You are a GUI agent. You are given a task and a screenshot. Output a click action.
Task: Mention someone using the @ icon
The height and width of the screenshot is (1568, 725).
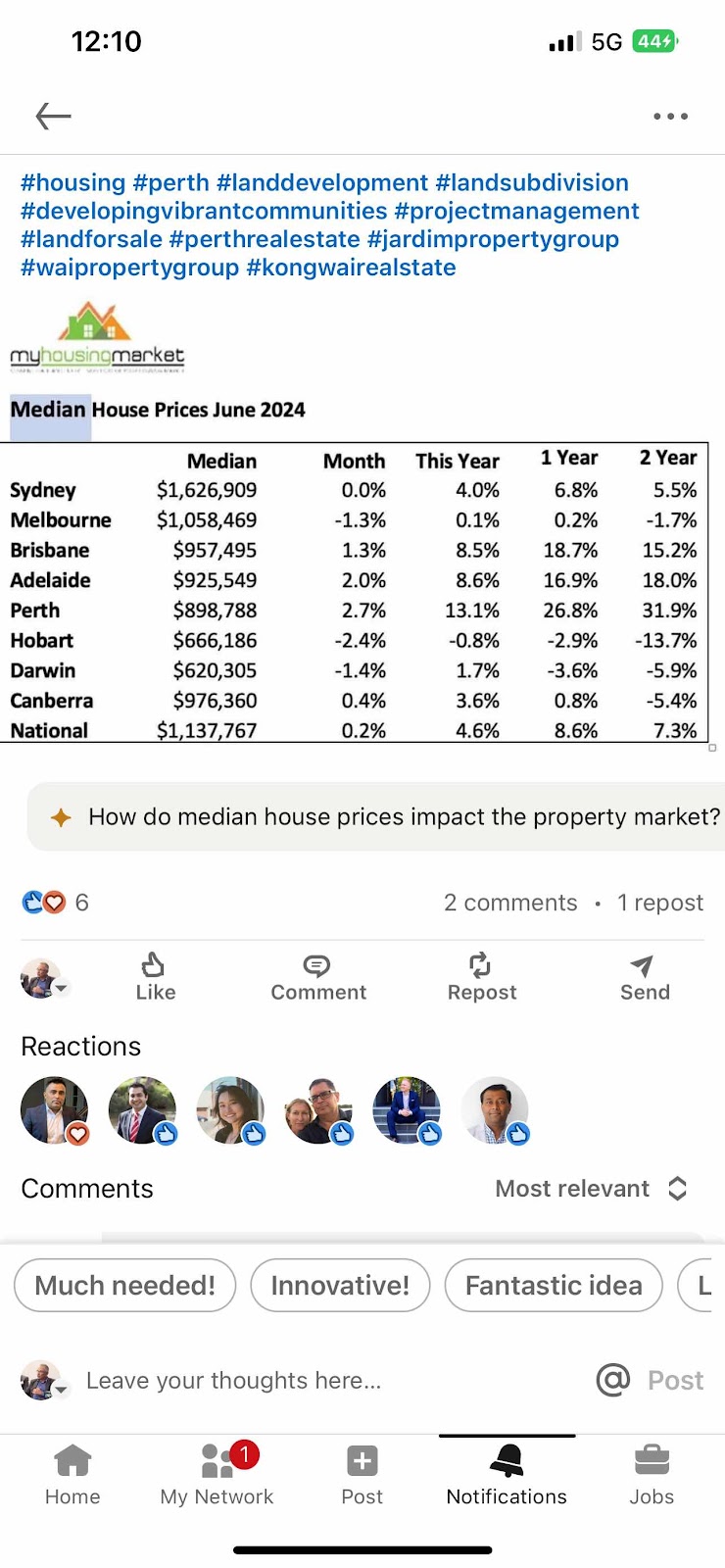pyautogui.click(x=613, y=1381)
